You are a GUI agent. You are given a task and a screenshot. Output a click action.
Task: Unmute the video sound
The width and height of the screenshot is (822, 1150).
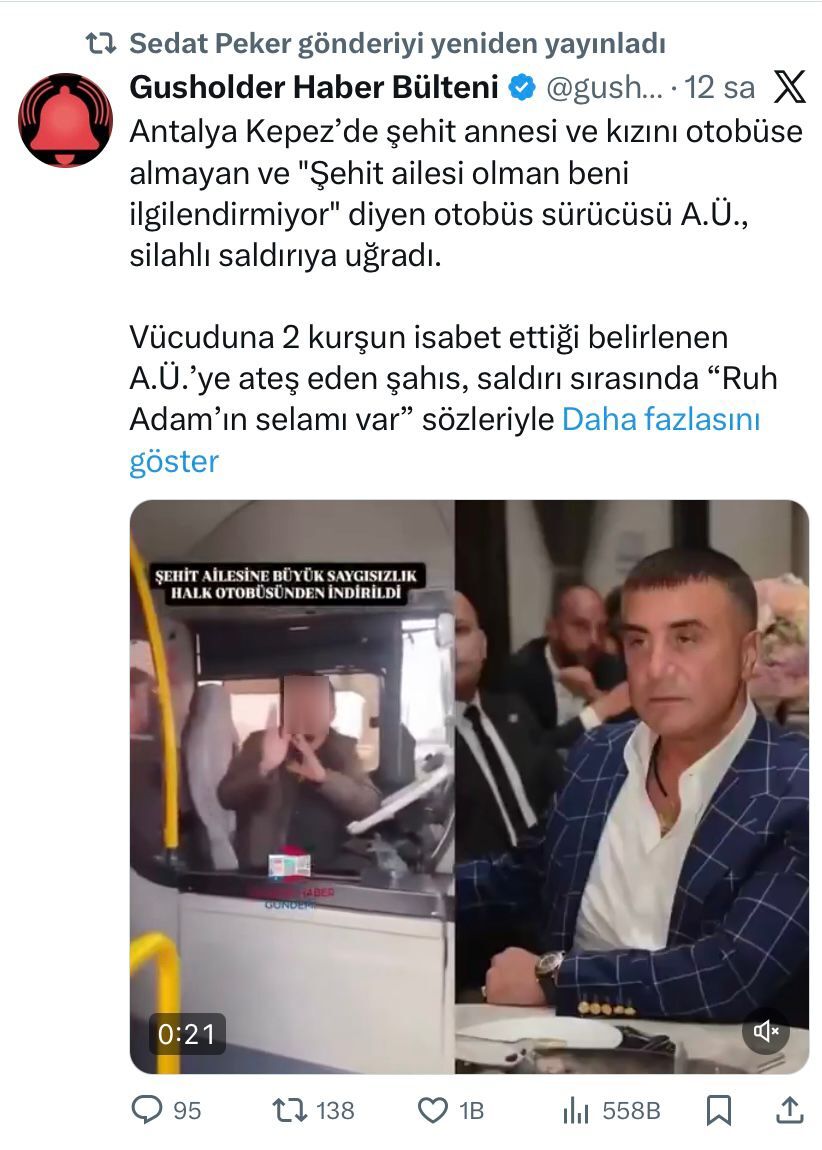[x=766, y=1031]
